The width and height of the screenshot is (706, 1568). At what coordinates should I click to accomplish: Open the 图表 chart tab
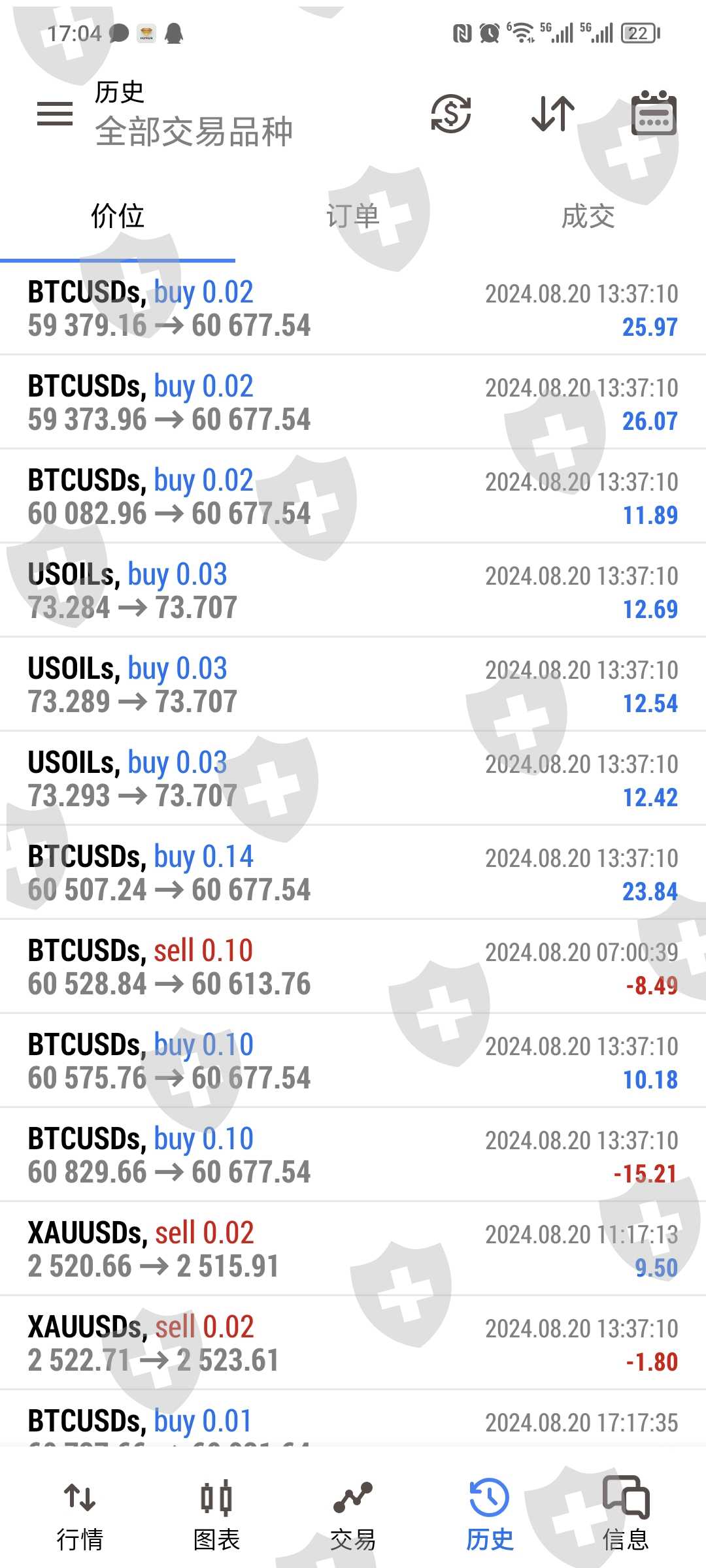(x=216, y=1516)
